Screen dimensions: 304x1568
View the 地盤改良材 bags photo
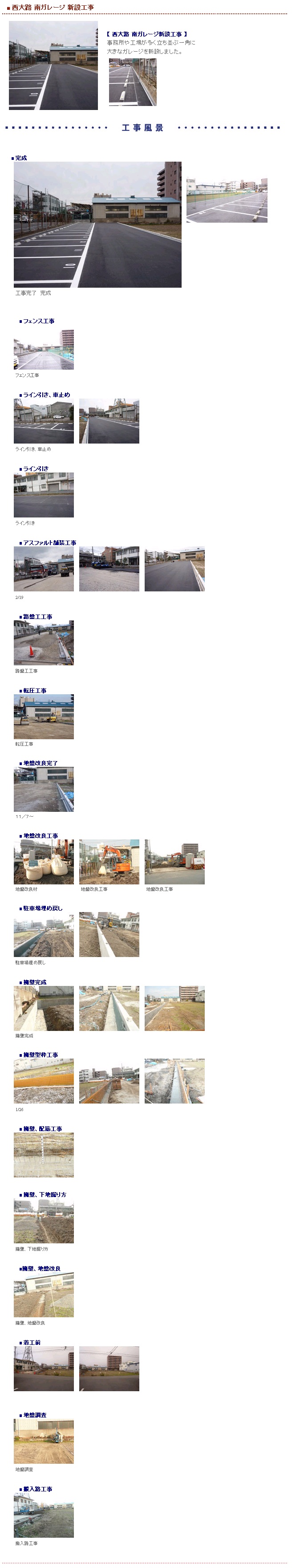tap(44, 862)
